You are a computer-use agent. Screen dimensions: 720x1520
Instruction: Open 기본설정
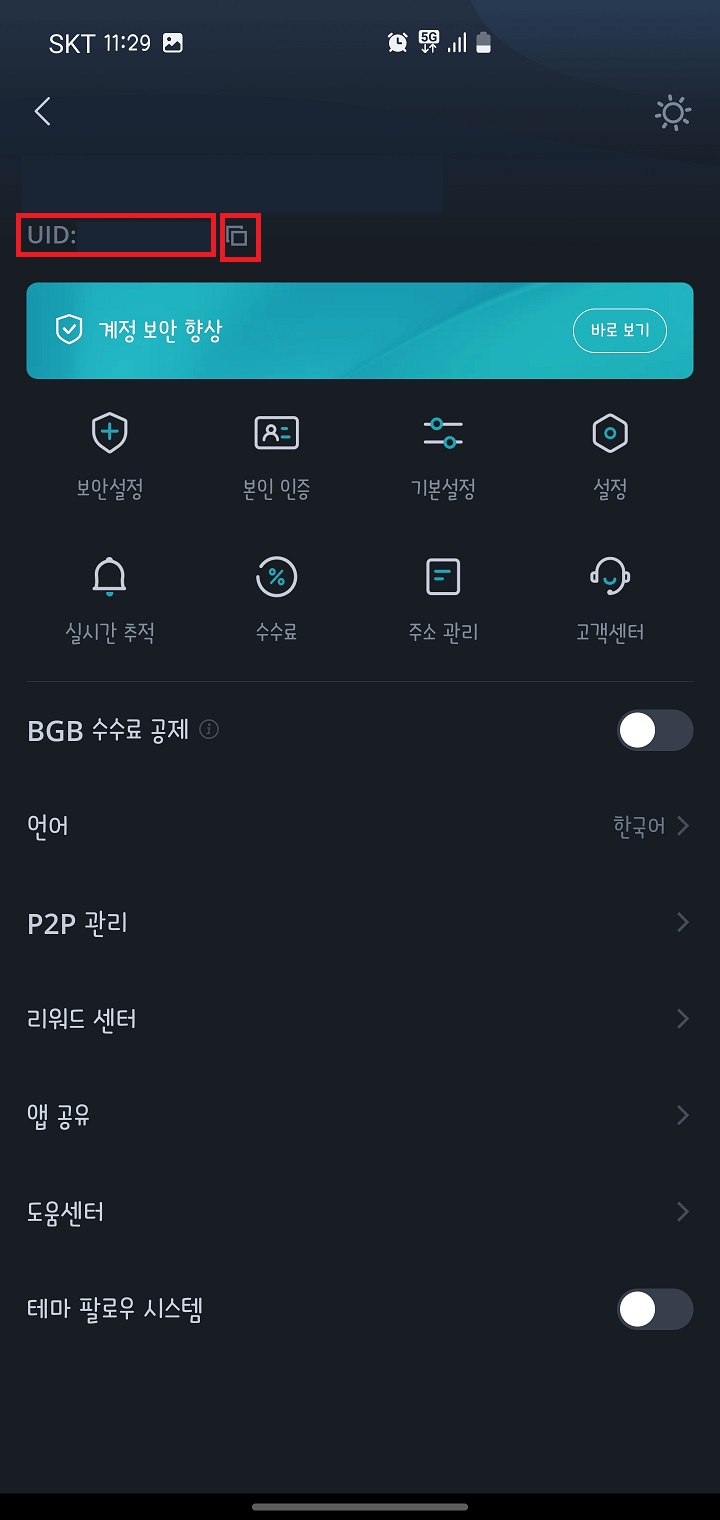[x=443, y=457]
